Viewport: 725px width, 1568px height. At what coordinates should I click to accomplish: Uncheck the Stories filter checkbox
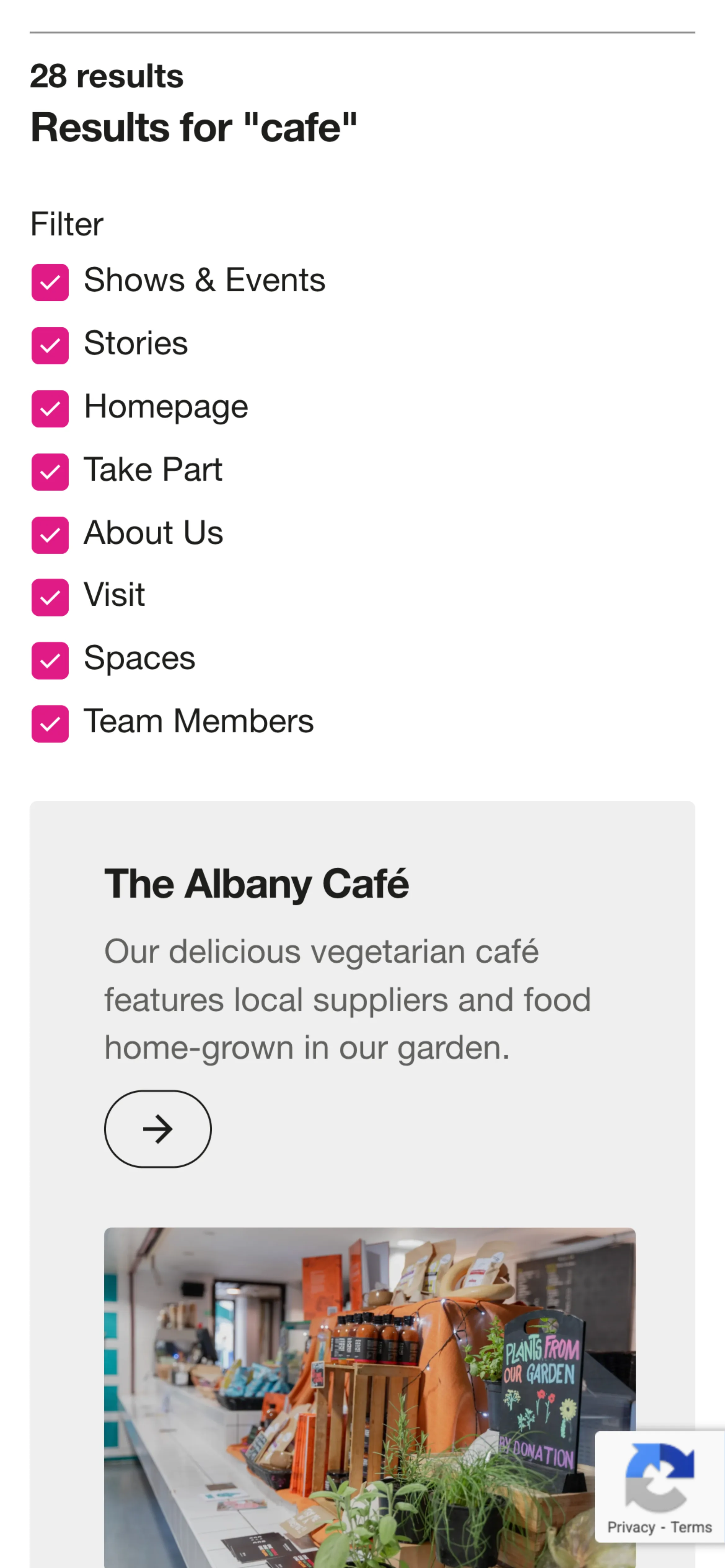tap(50, 345)
